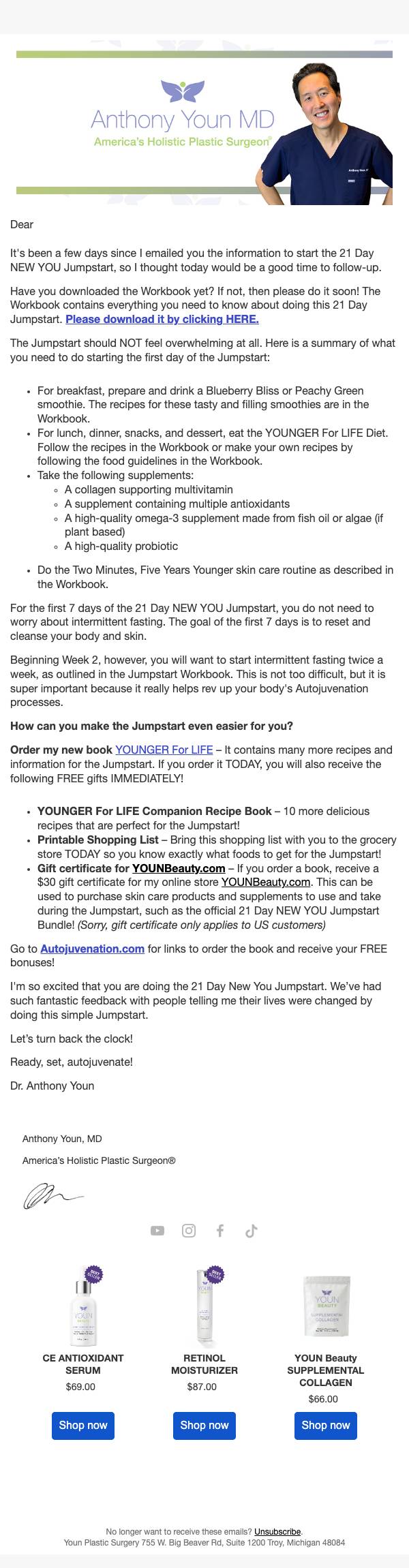409x1568 pixels.
Task: Shop now for CE Antioxidant Serum
Action: point(83,1426)
